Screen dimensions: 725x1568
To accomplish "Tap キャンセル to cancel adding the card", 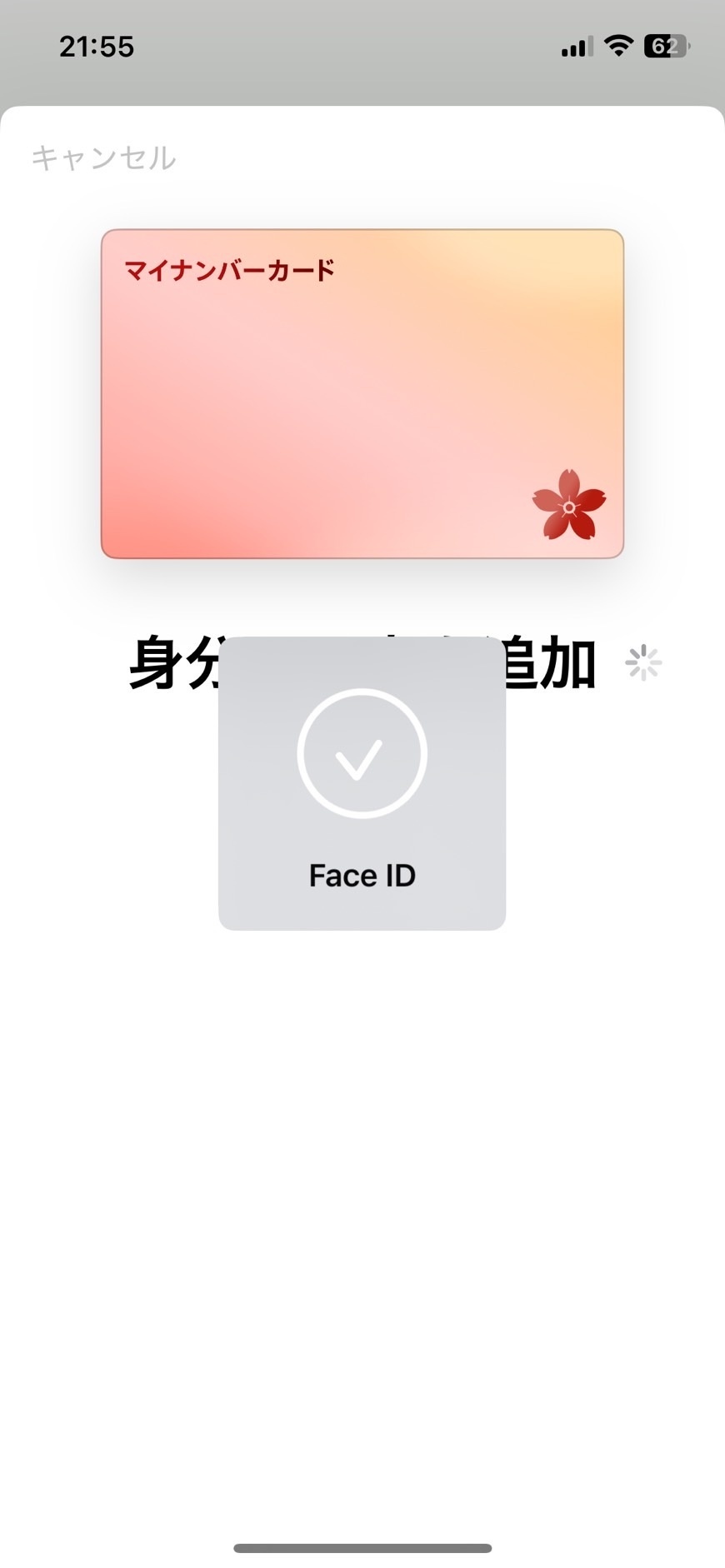I will (x=103, y=157).
